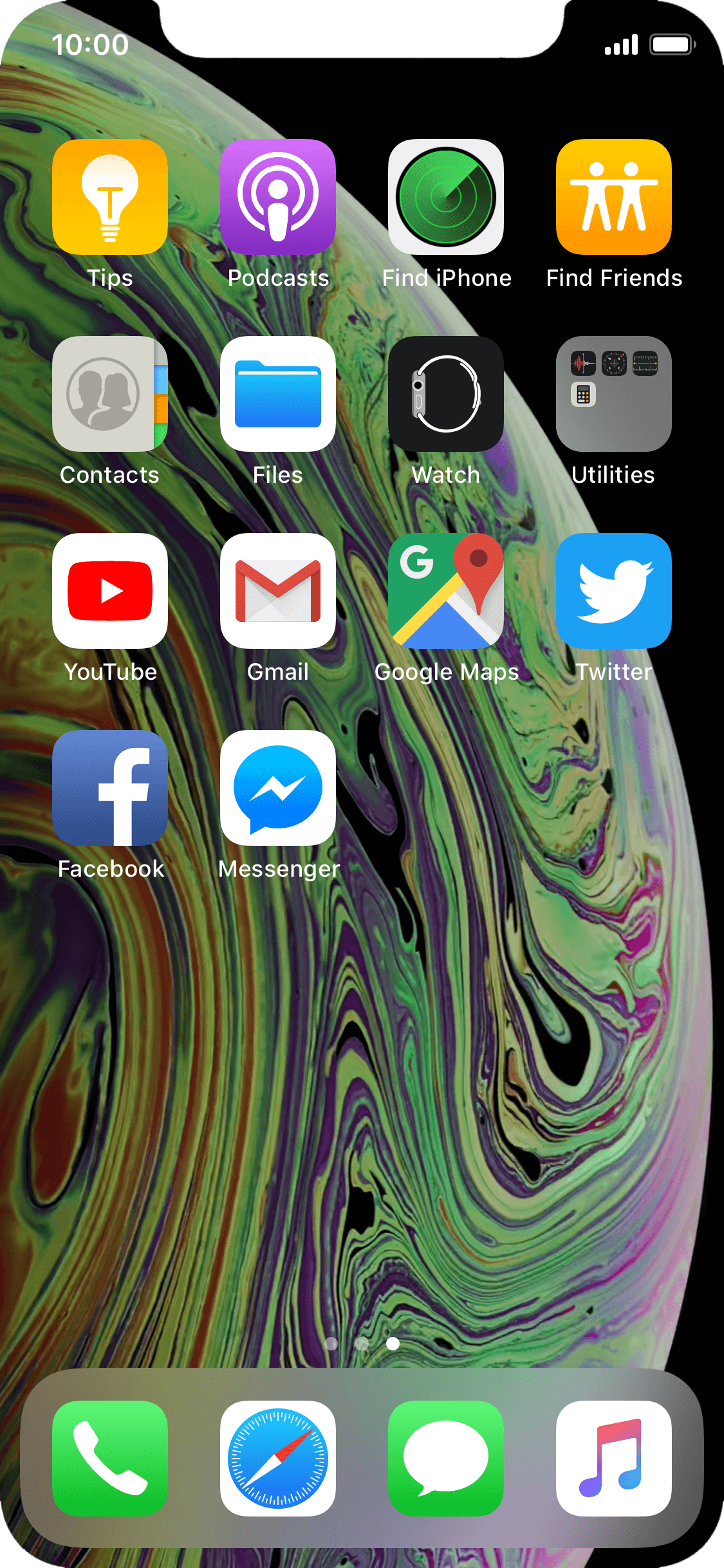Open Find iPhone
Image resolution: width=724 pixels, height=1568 pixels.
[x=446, y=197]
